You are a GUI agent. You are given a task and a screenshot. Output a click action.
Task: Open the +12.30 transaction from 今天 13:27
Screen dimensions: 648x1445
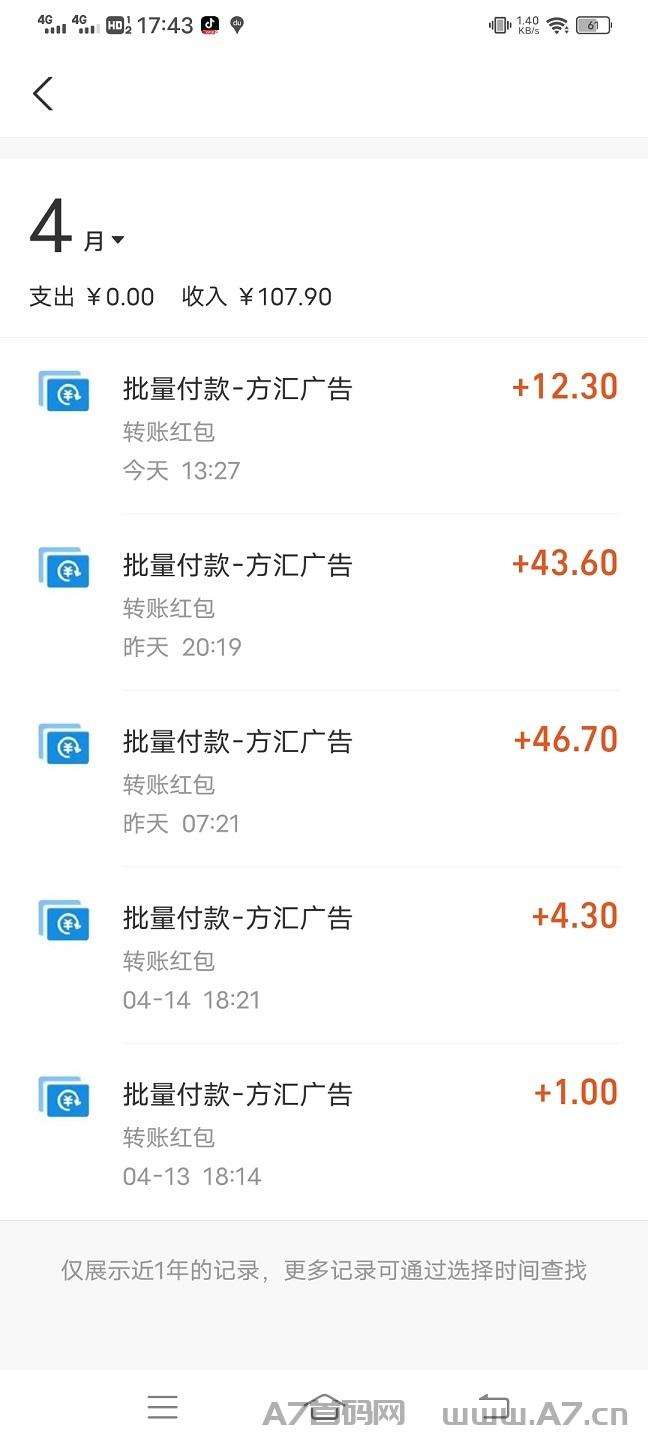coord(324,426)
